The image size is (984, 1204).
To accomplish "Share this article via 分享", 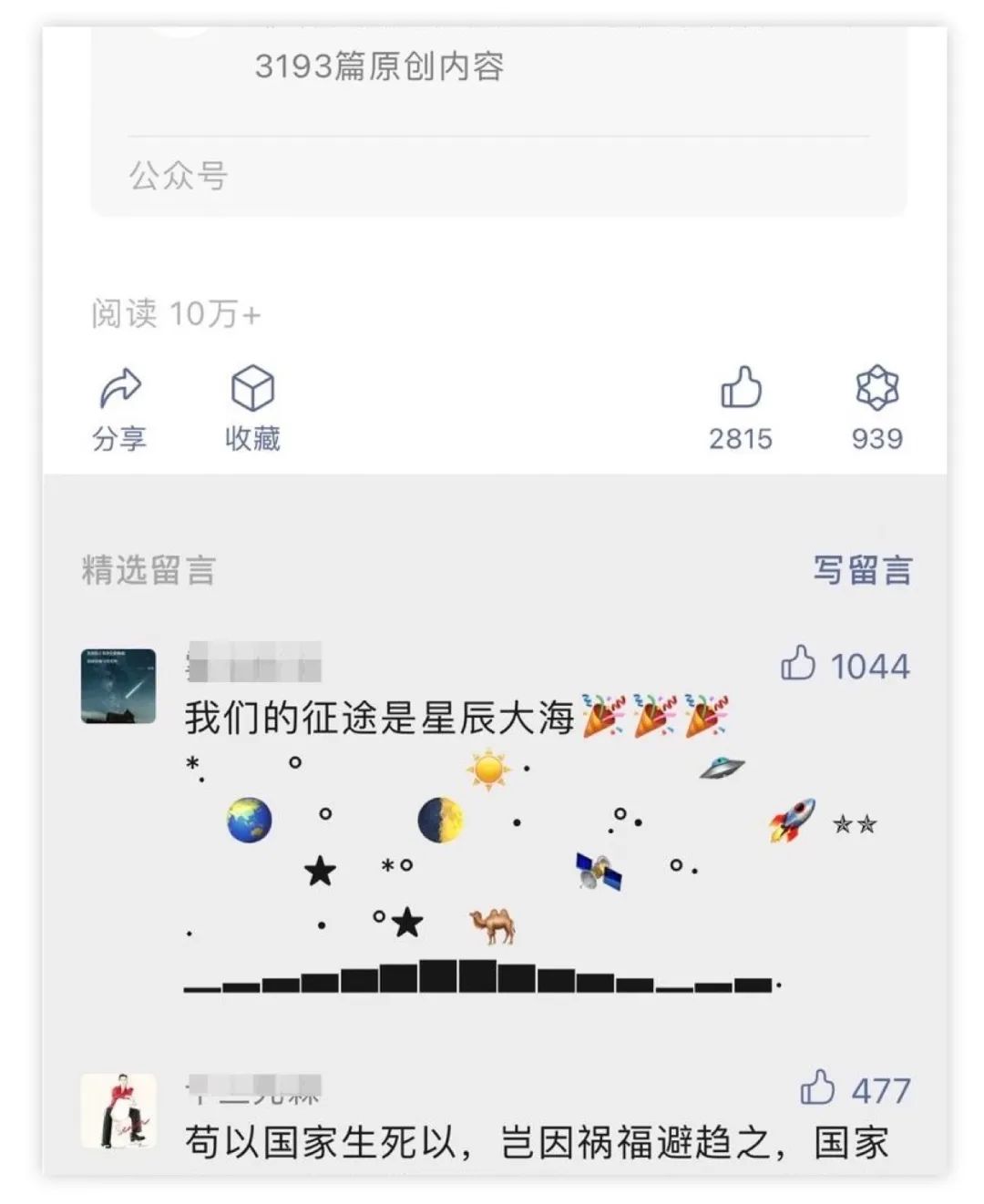I will [x=119, y=408].
